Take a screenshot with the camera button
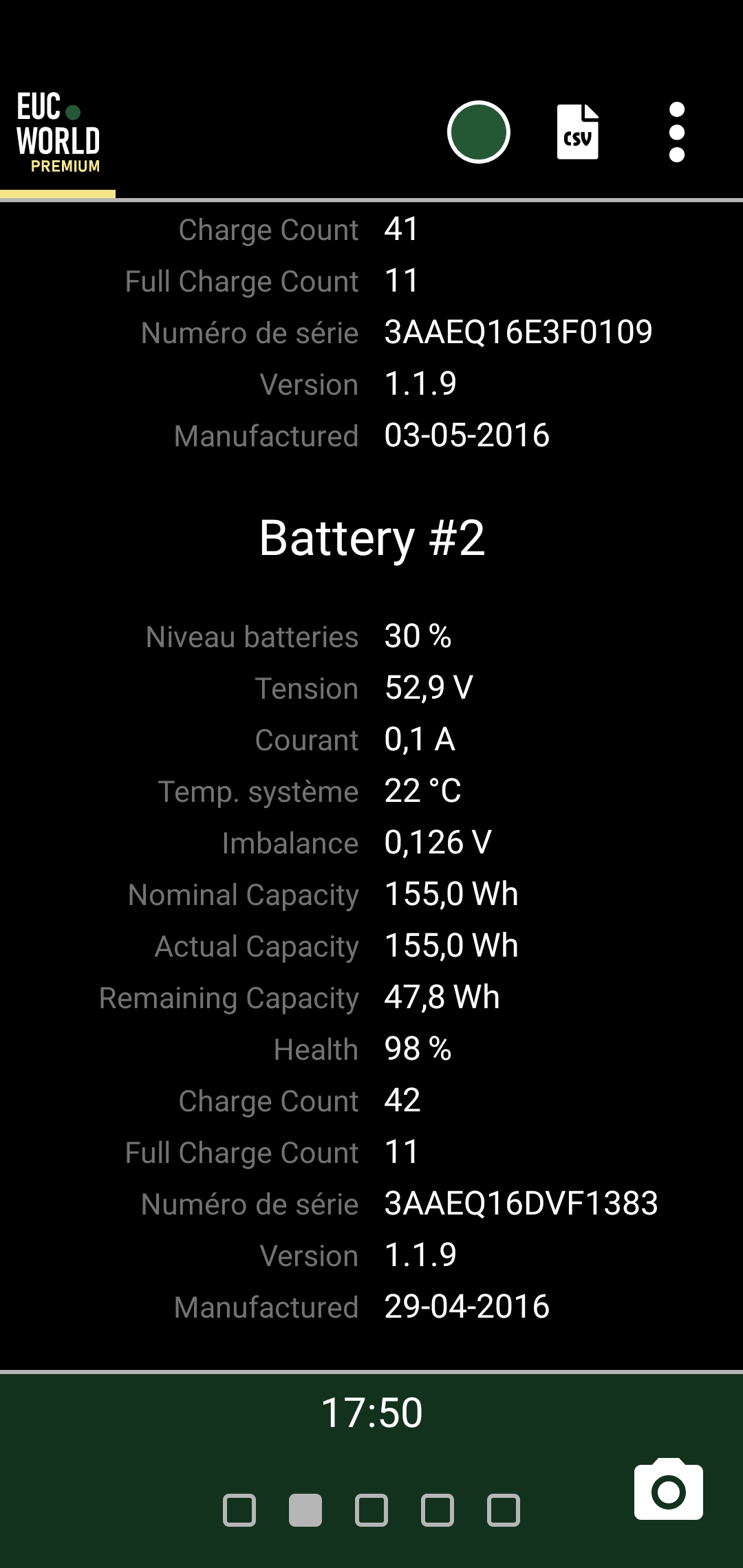 (x=668, y=1489)
